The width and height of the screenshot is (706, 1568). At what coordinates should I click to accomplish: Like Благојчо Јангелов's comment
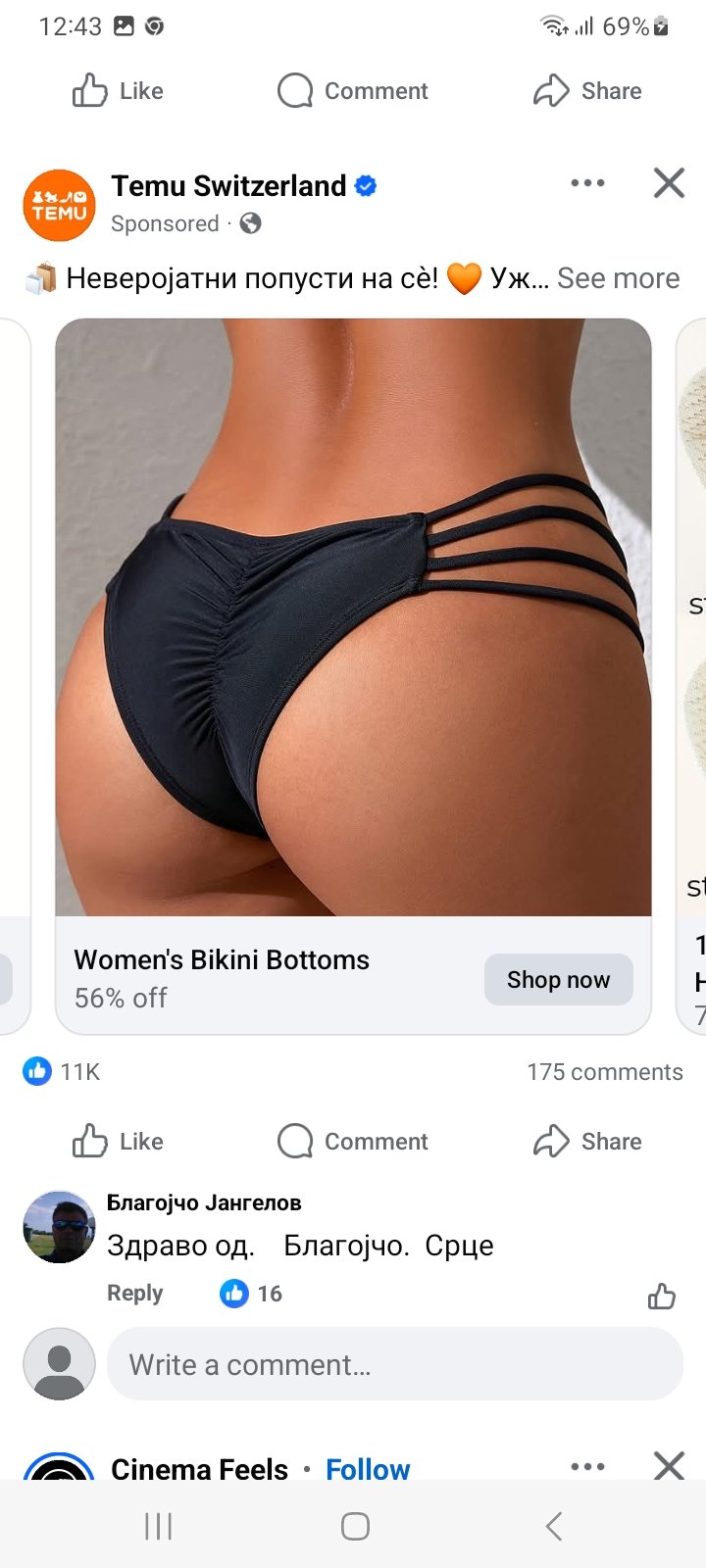click(x=662, y=1297)
